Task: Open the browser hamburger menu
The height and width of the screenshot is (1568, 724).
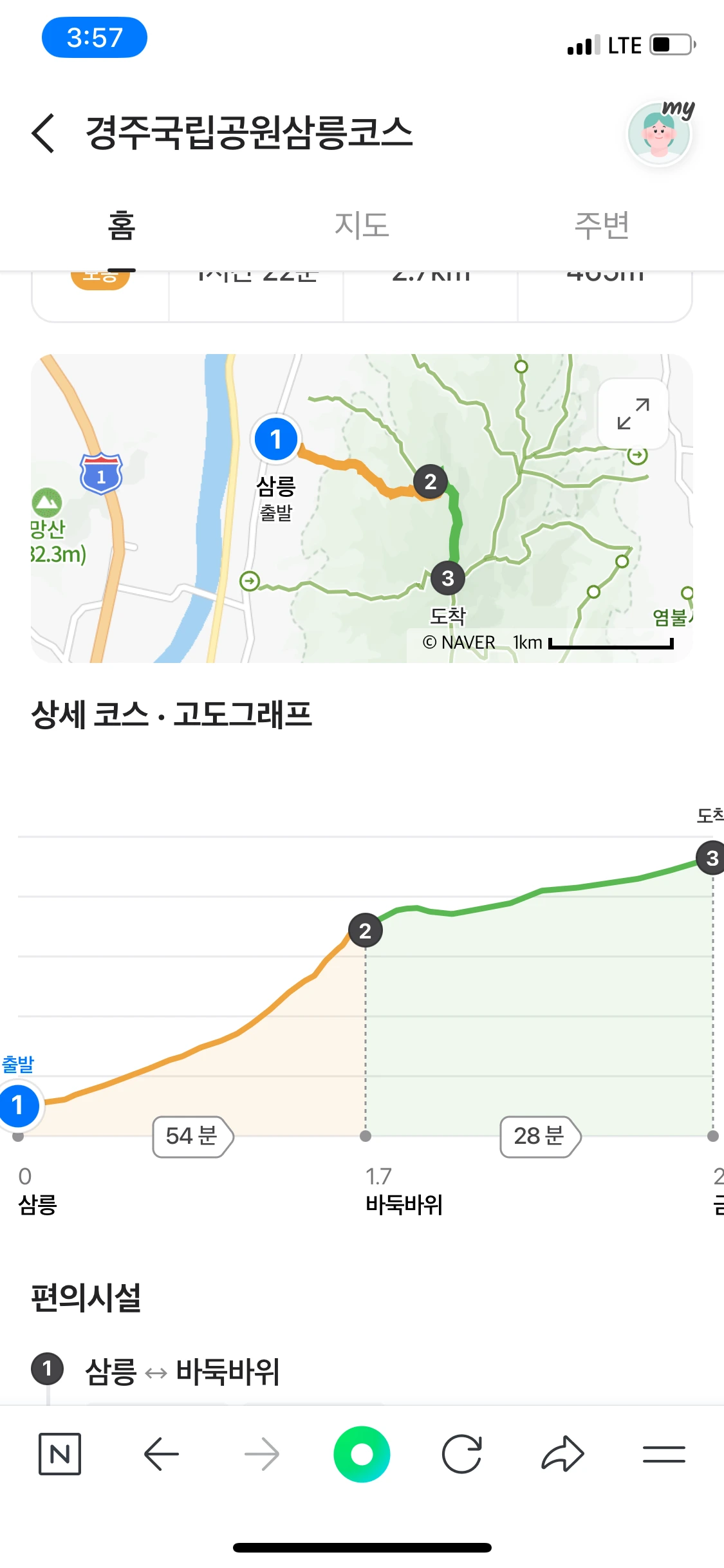Action: coord(664,1453)
